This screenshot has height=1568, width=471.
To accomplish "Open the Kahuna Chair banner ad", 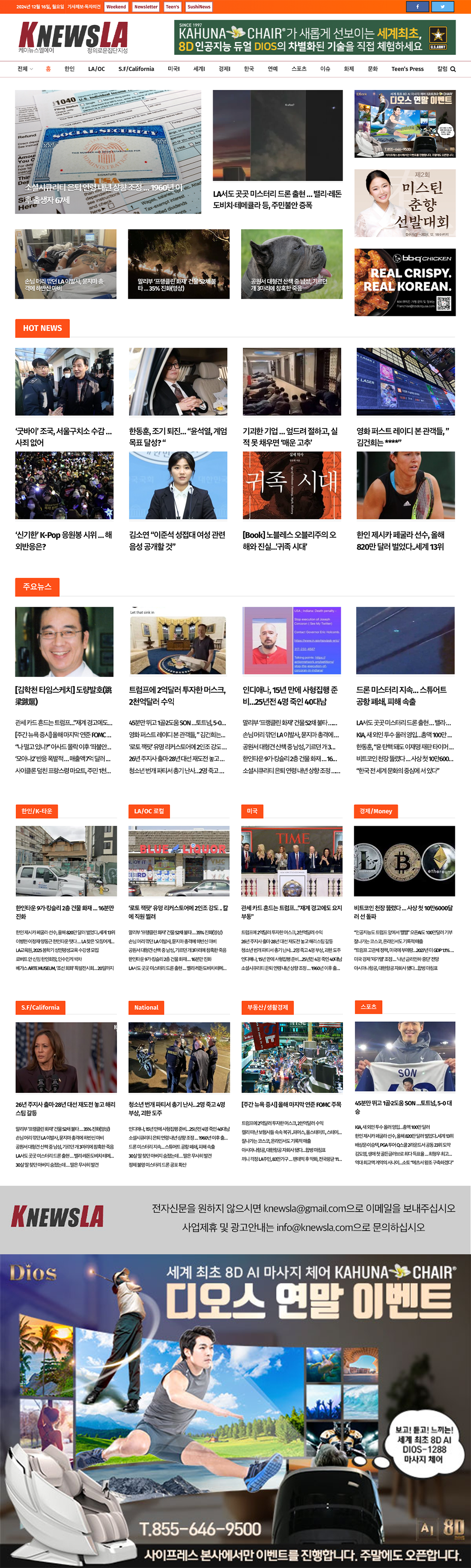I will coord(315,38).
